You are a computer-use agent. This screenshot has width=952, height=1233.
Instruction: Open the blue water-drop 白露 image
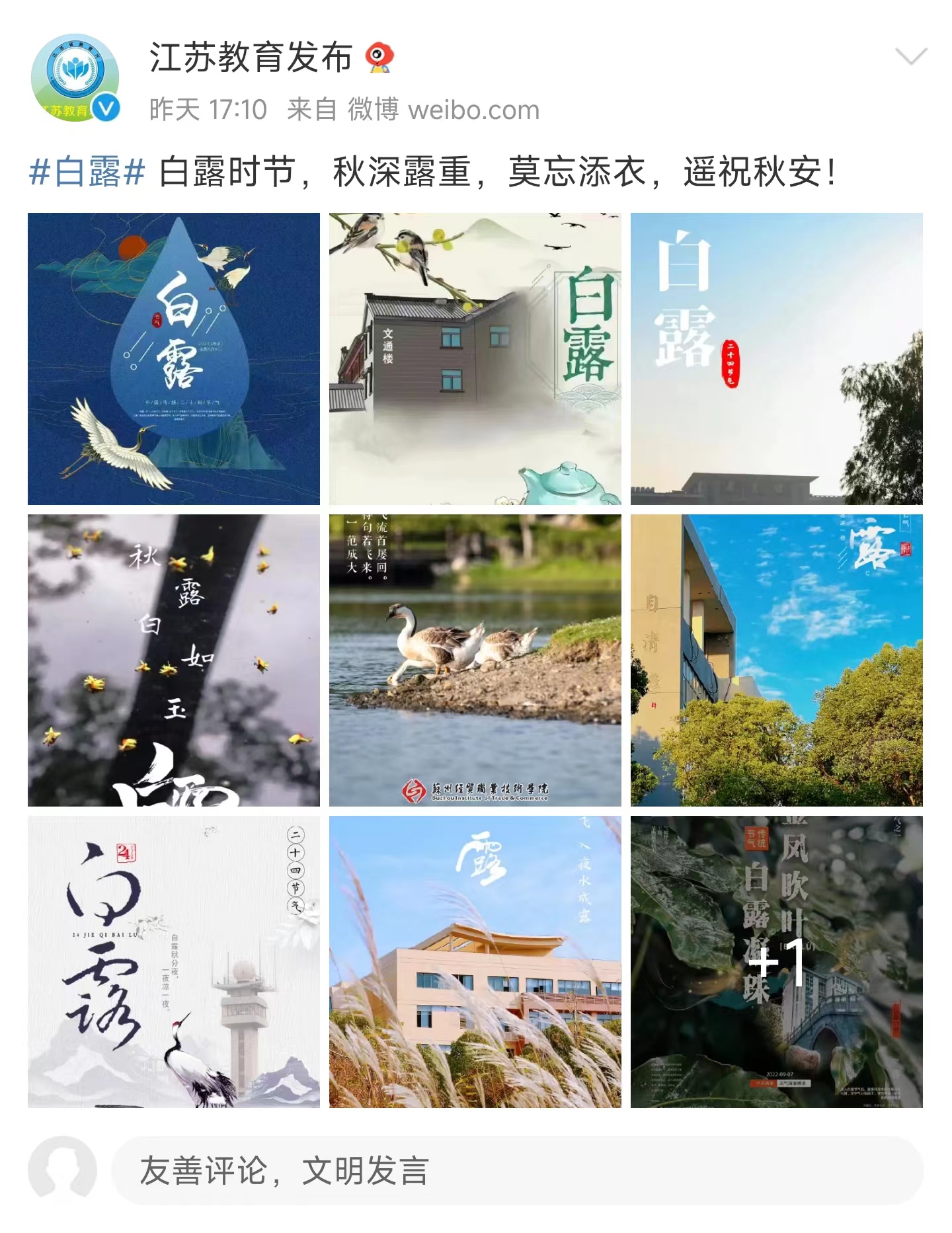click(174, 359)
